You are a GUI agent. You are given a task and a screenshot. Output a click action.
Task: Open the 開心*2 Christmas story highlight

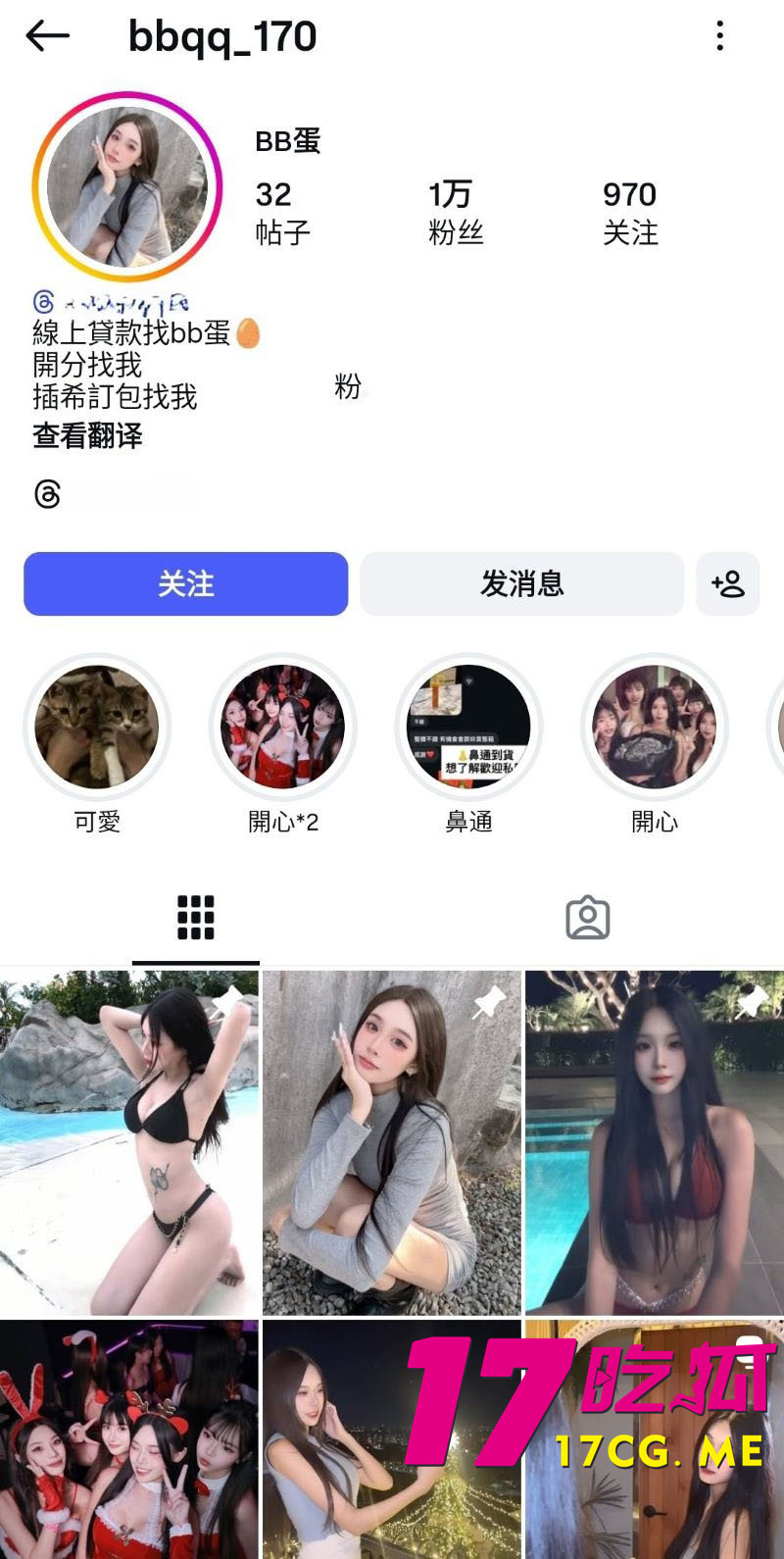283,726
